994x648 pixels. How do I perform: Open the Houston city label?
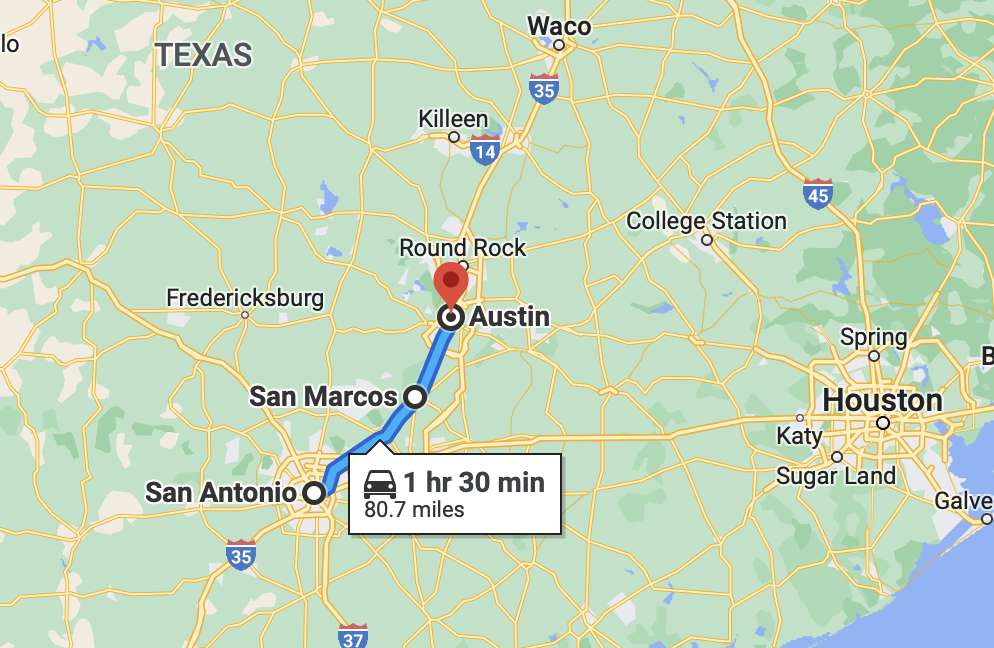882,401
